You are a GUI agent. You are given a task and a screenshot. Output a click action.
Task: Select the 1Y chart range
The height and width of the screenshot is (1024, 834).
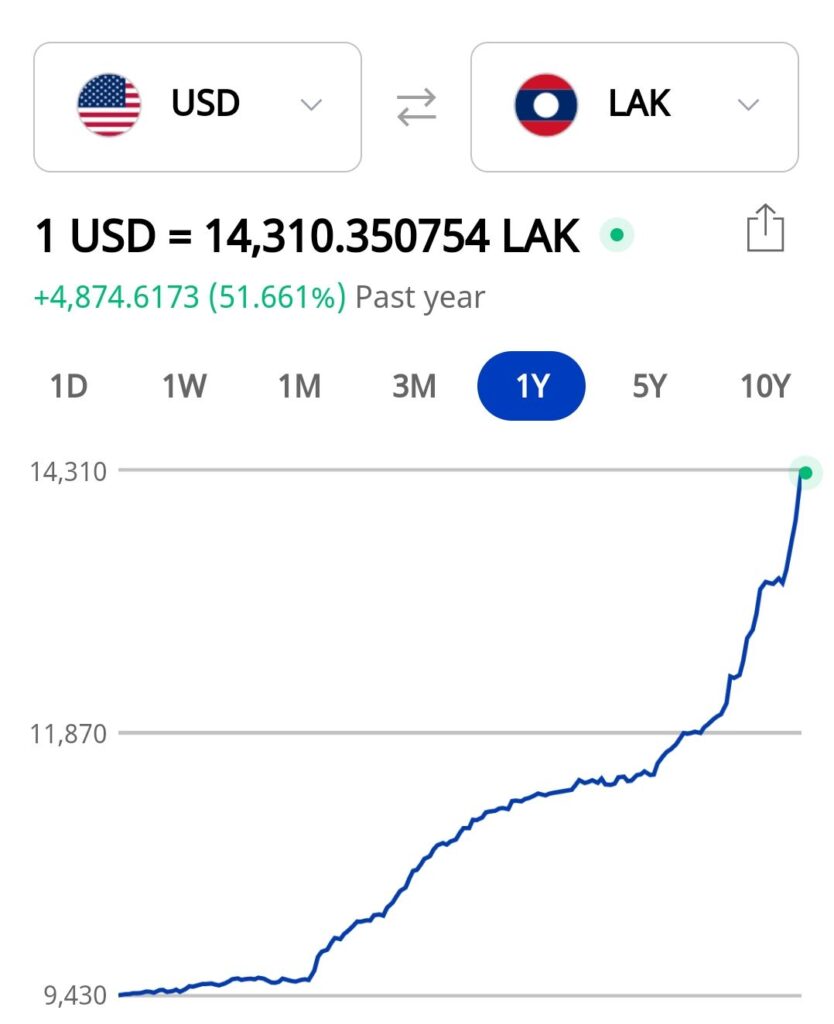[531, 386]
